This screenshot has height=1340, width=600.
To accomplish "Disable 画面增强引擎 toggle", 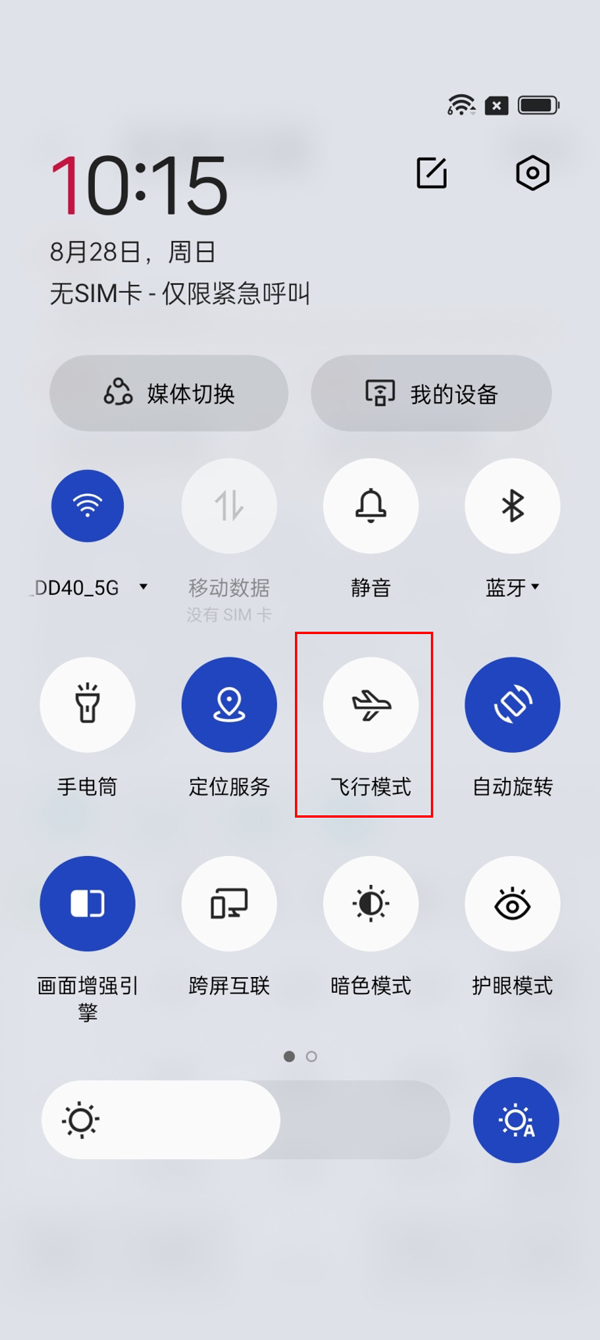I will (x=88, y=903).
